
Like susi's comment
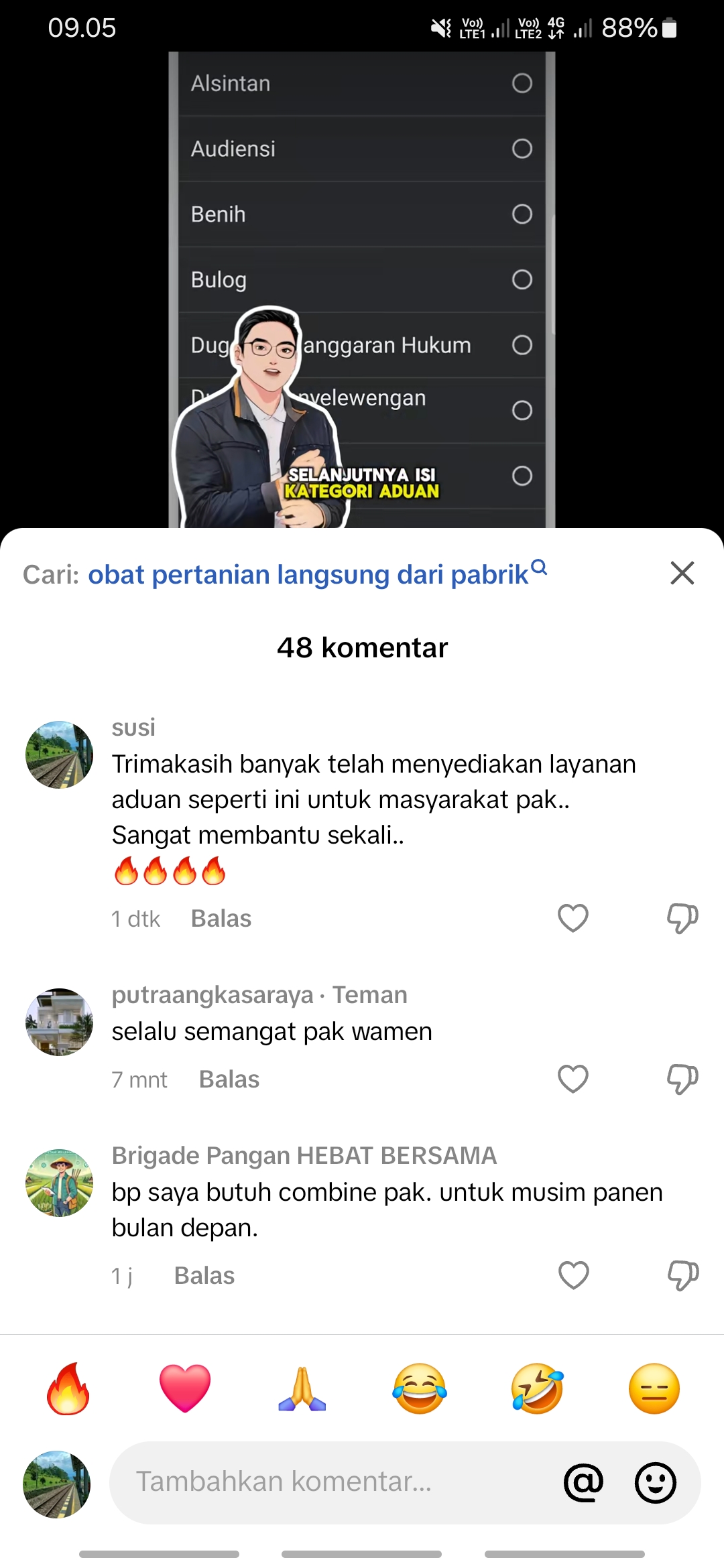[x=573, y=918]
